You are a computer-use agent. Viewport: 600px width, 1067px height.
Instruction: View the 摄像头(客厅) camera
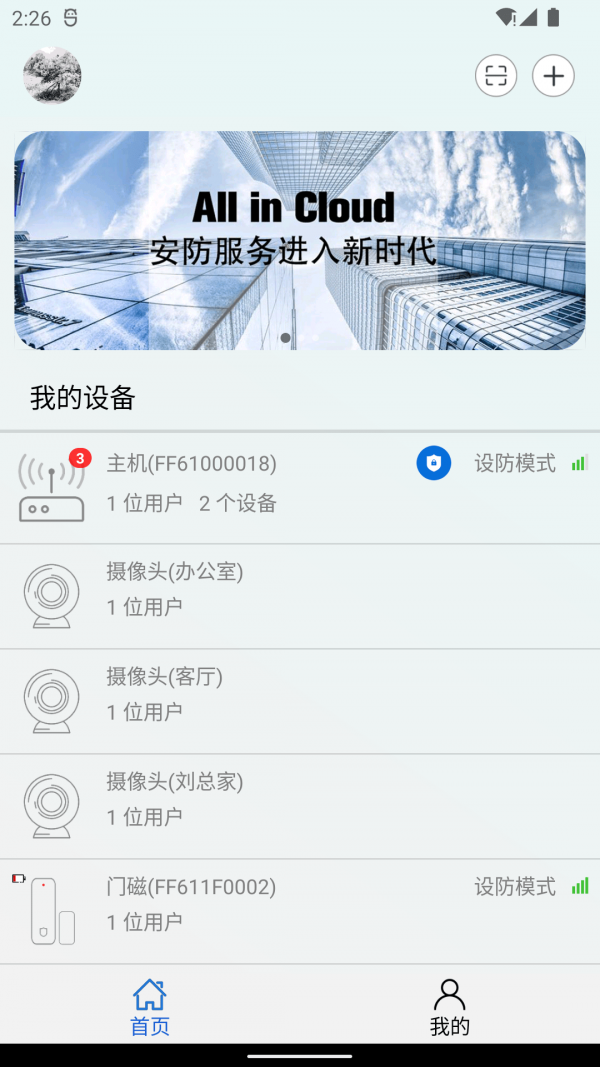tap(300, 702)
